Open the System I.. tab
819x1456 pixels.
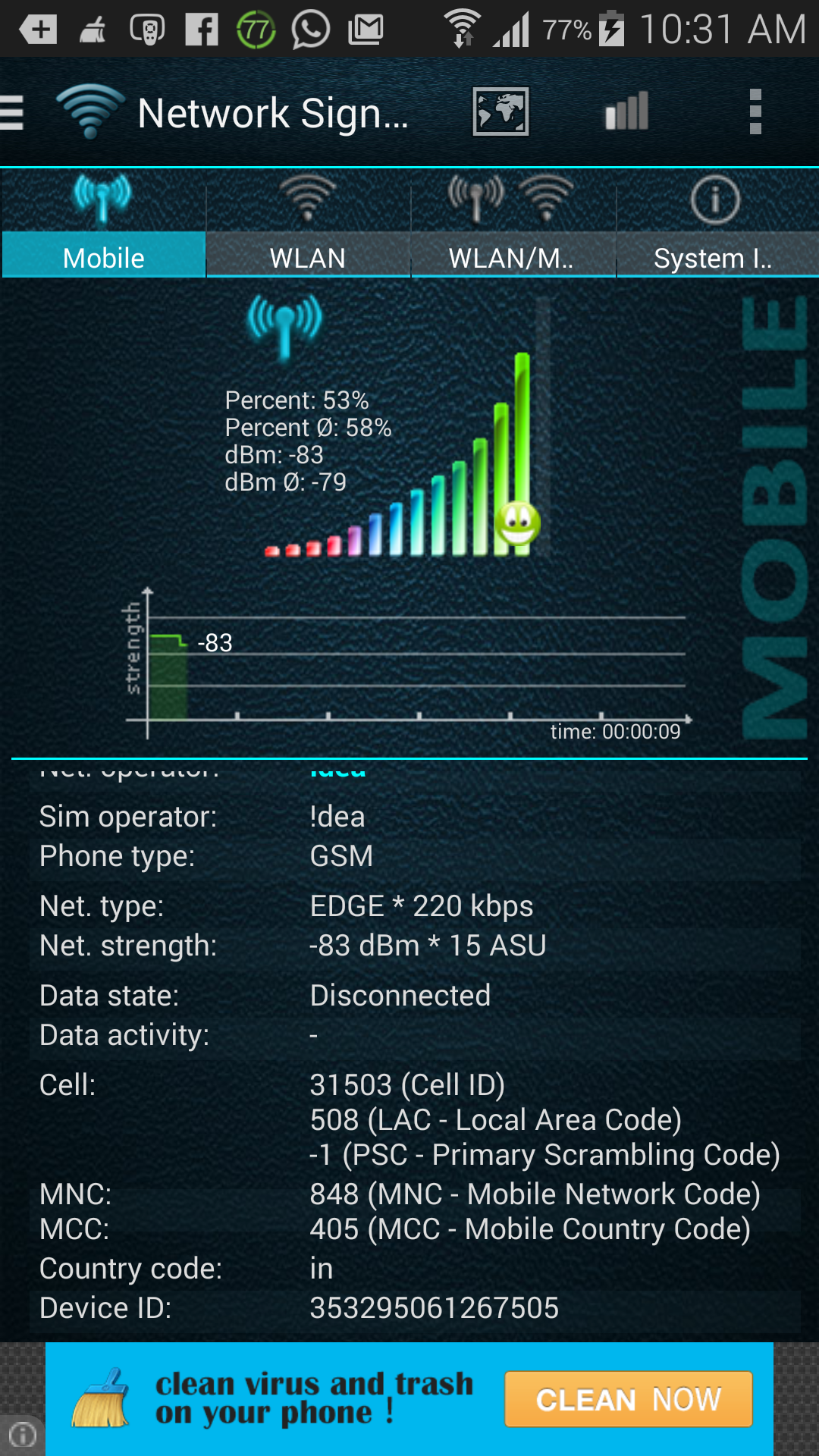716,224
